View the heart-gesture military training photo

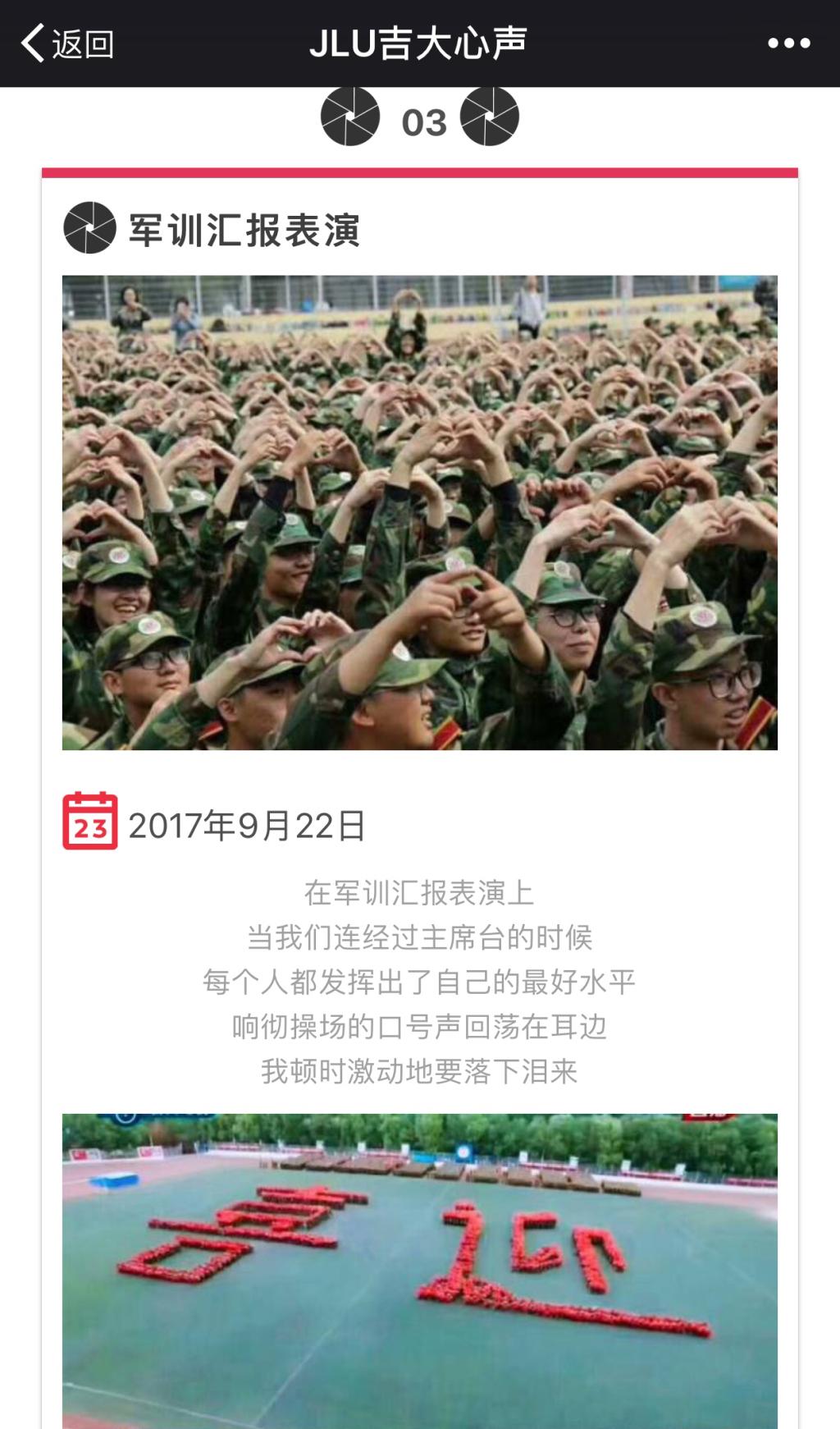(419, 512)
